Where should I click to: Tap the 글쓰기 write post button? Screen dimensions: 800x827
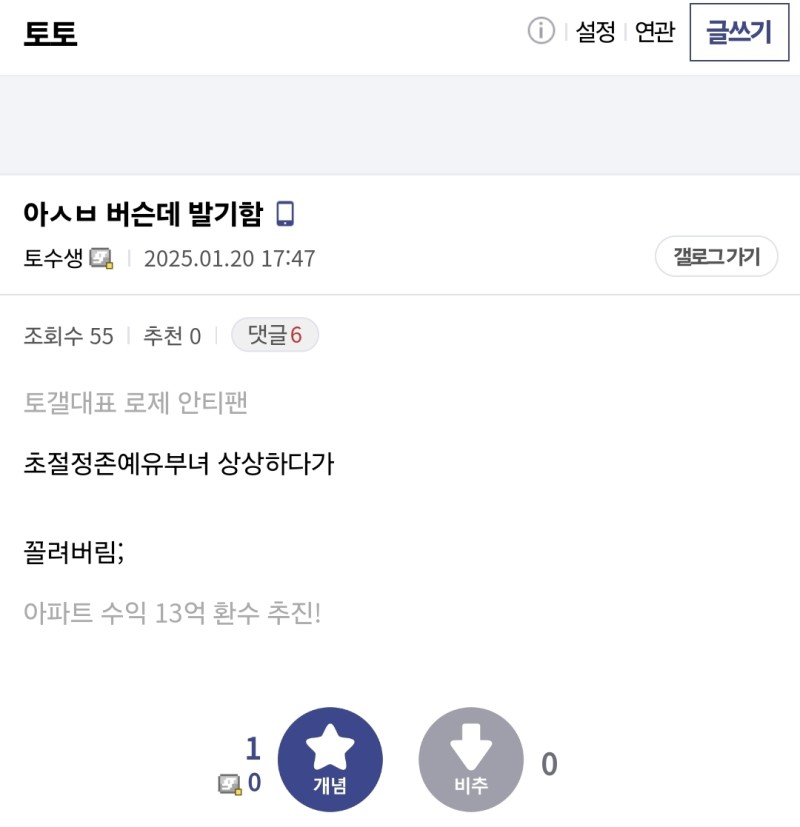(x=738, y=32)
